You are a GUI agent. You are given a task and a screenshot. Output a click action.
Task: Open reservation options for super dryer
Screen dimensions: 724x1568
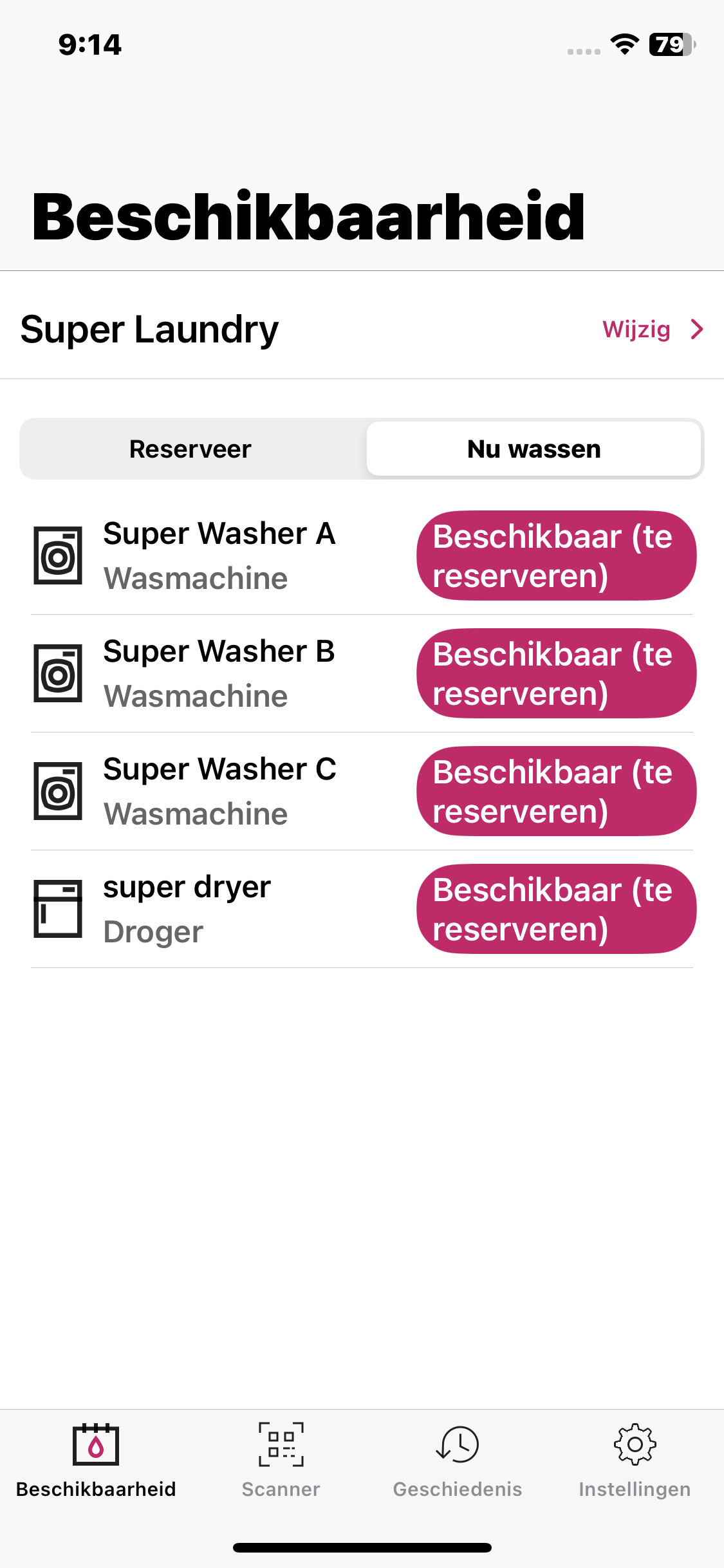click(x=556, y=908)
